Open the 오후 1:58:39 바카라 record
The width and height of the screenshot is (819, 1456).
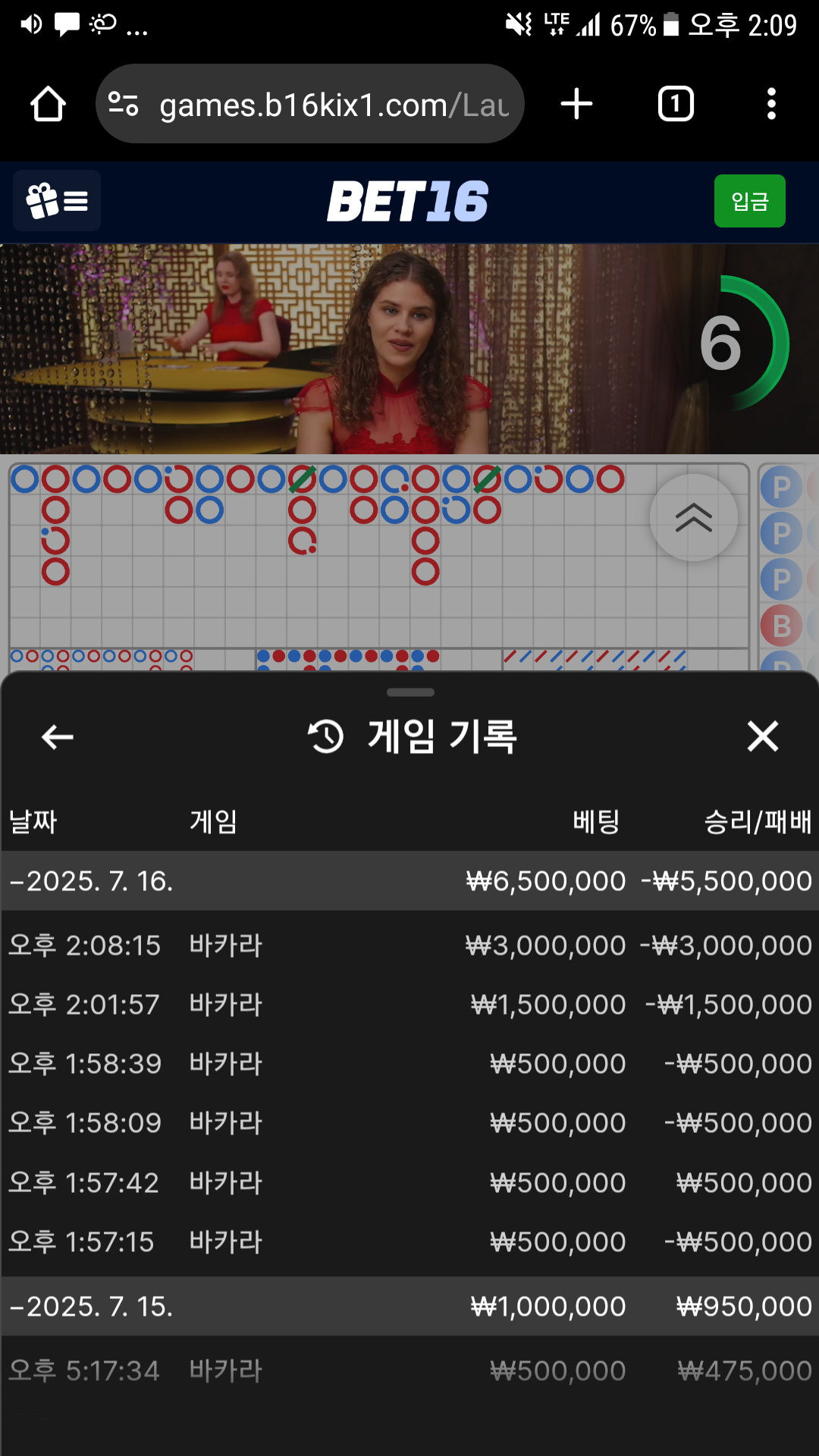(x=409, y=1064)
